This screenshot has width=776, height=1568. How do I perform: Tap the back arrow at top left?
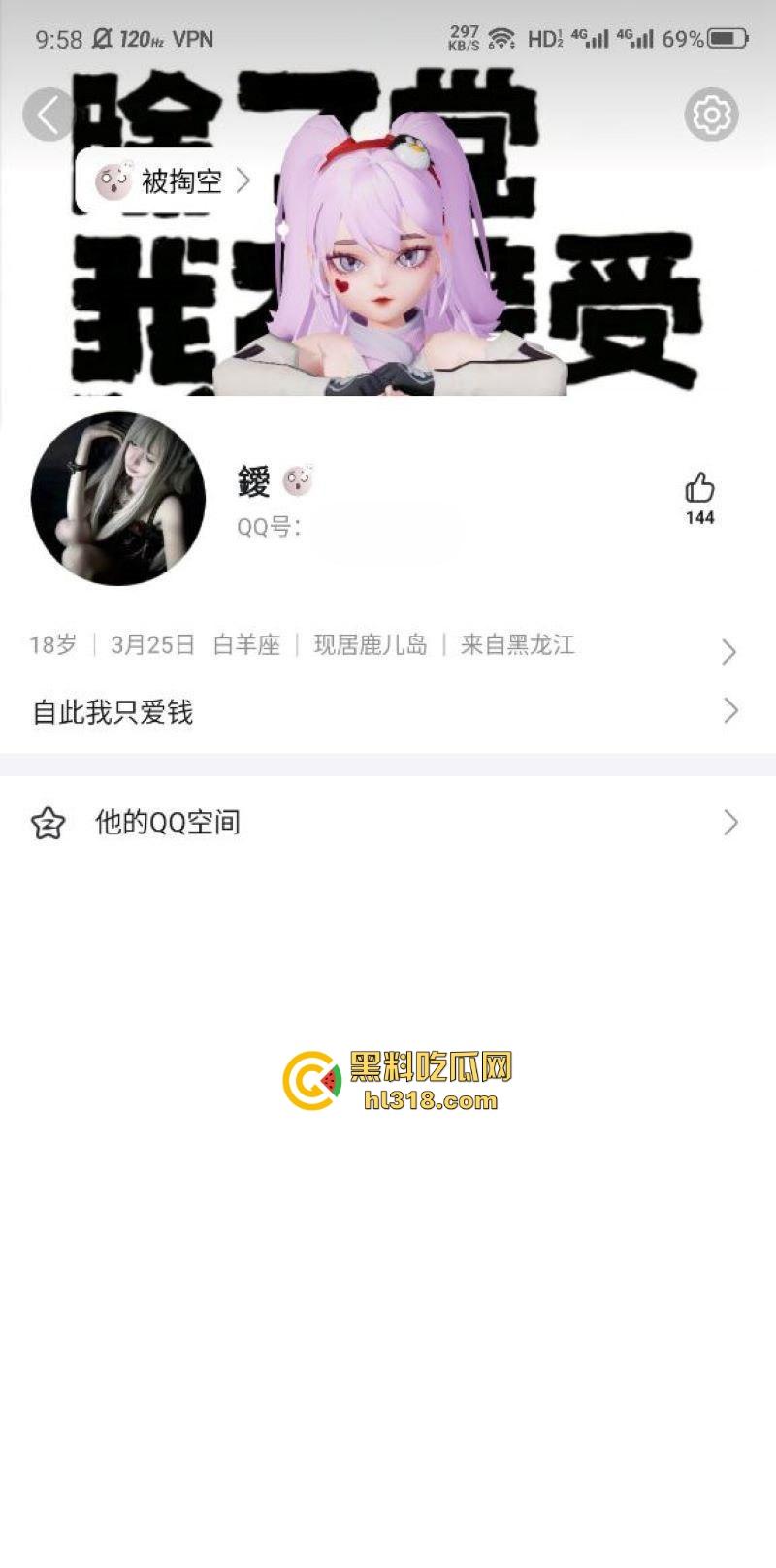point(46,113)
